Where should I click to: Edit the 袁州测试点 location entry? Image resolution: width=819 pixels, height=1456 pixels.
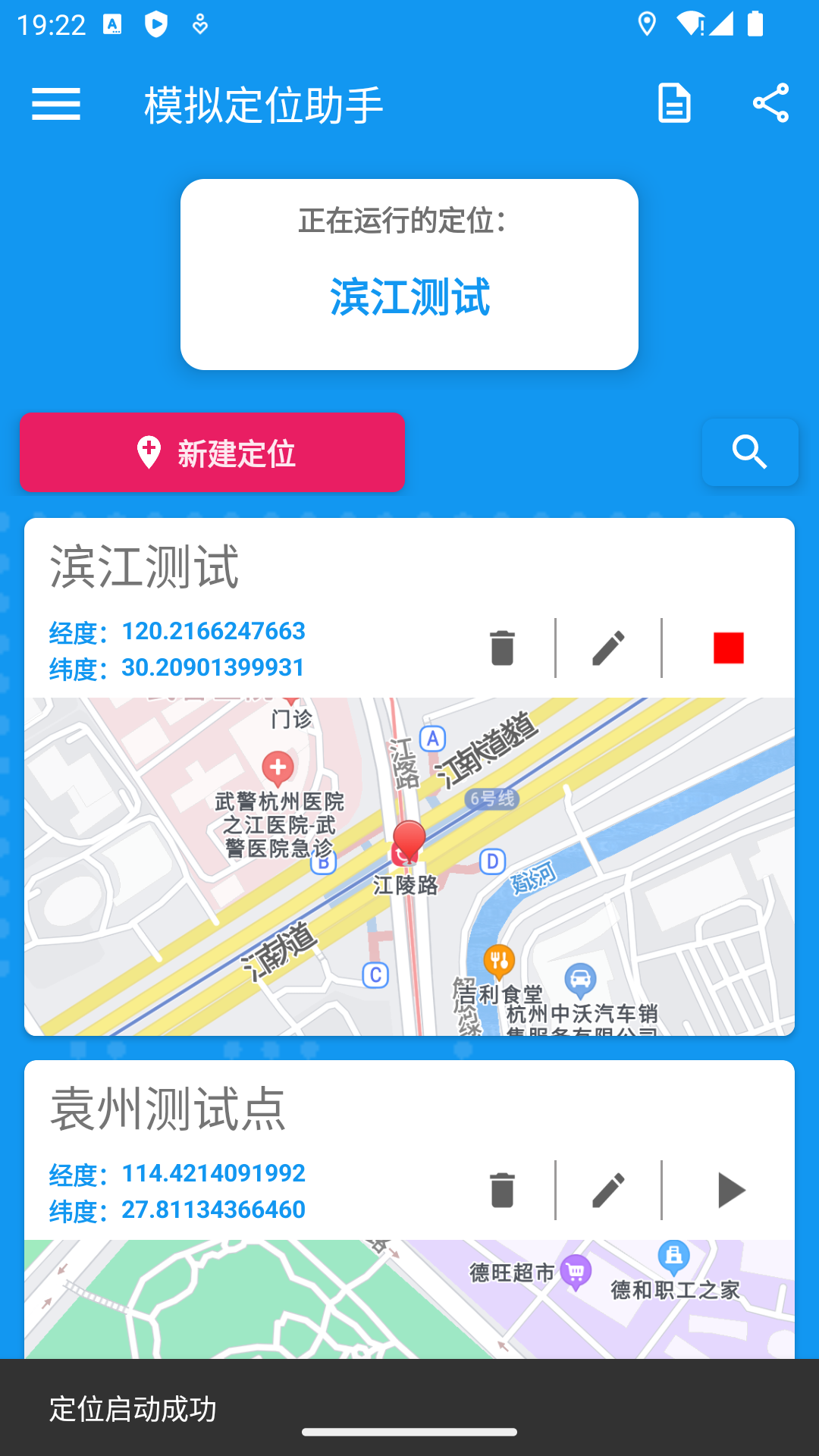click(609, 1191)
